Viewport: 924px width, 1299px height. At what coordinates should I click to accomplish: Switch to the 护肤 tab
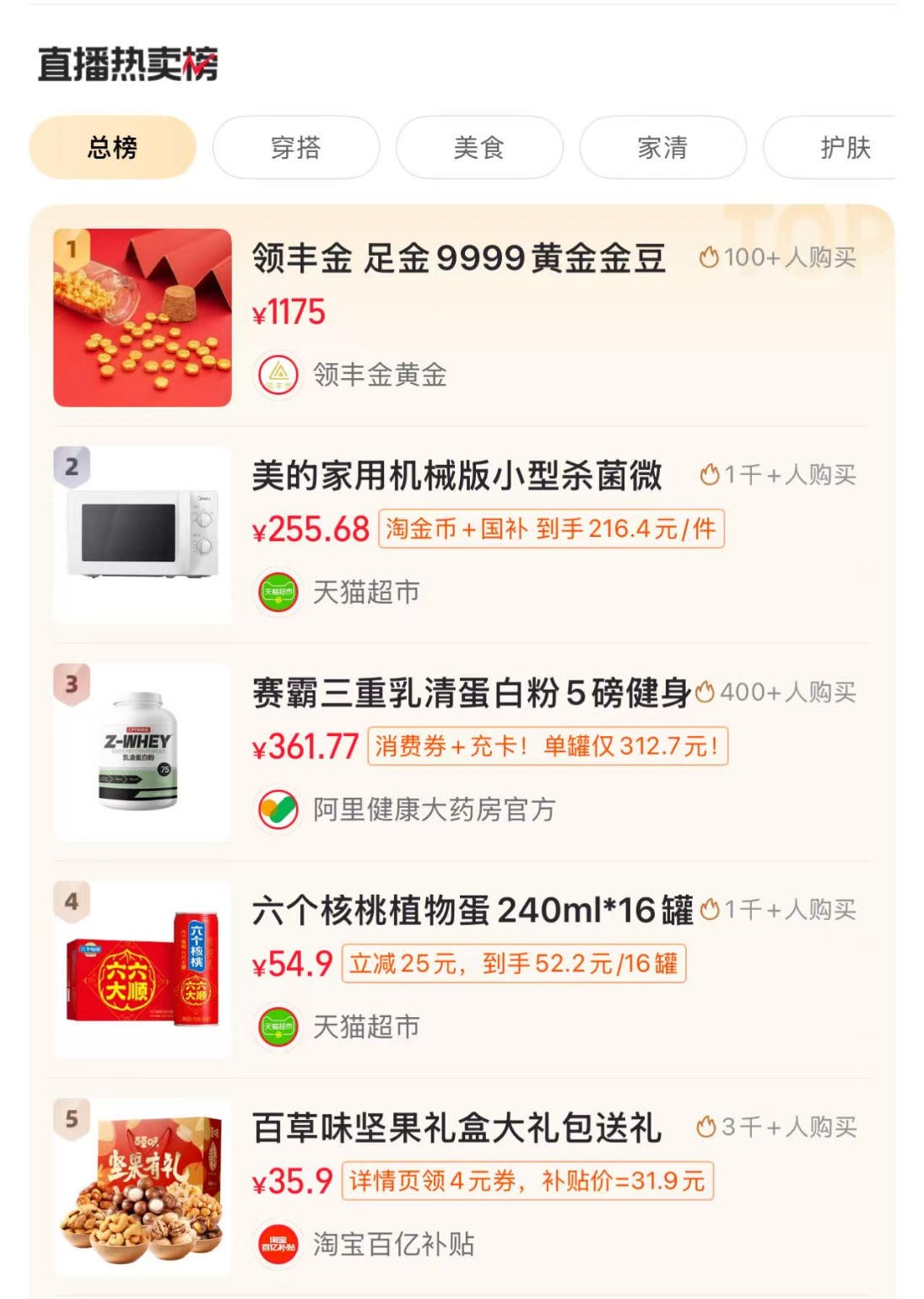[844, 148]
